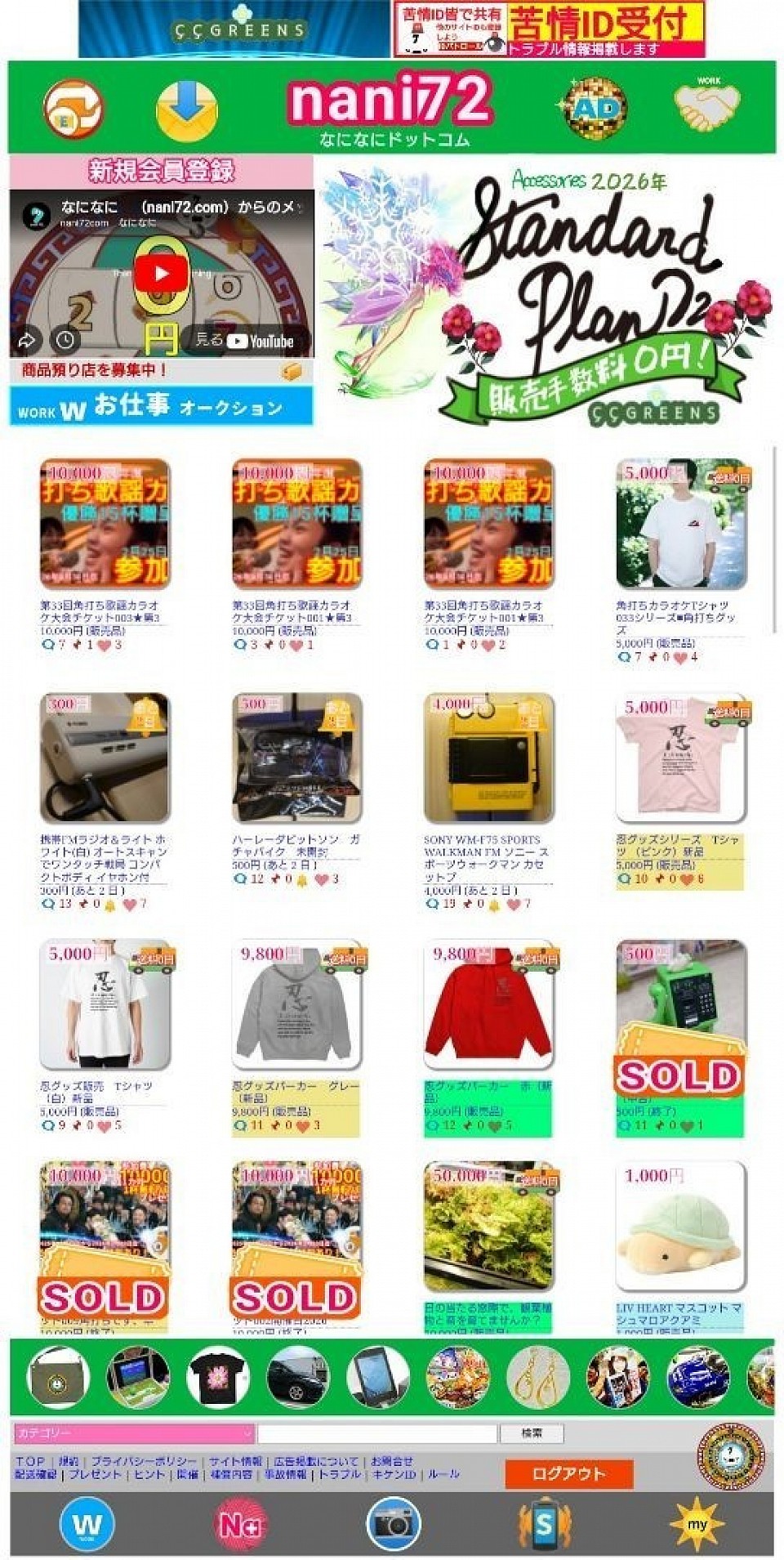The height and width of the screenshot is (1560, 784).
Task: Click the WORK handshake icon in header
Action: [x=709, y=105]
